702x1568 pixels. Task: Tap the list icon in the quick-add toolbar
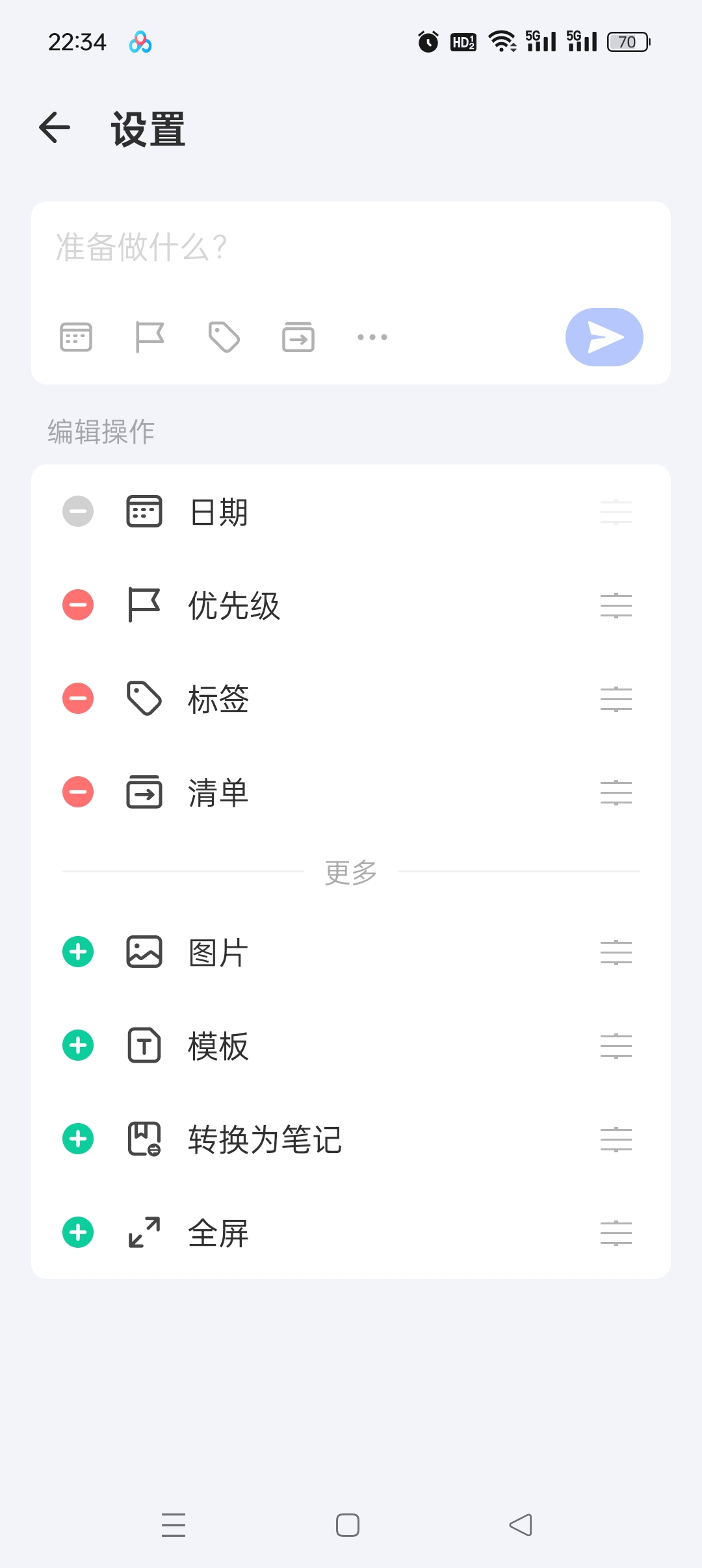pyautogui.click(x=297, y=336)
